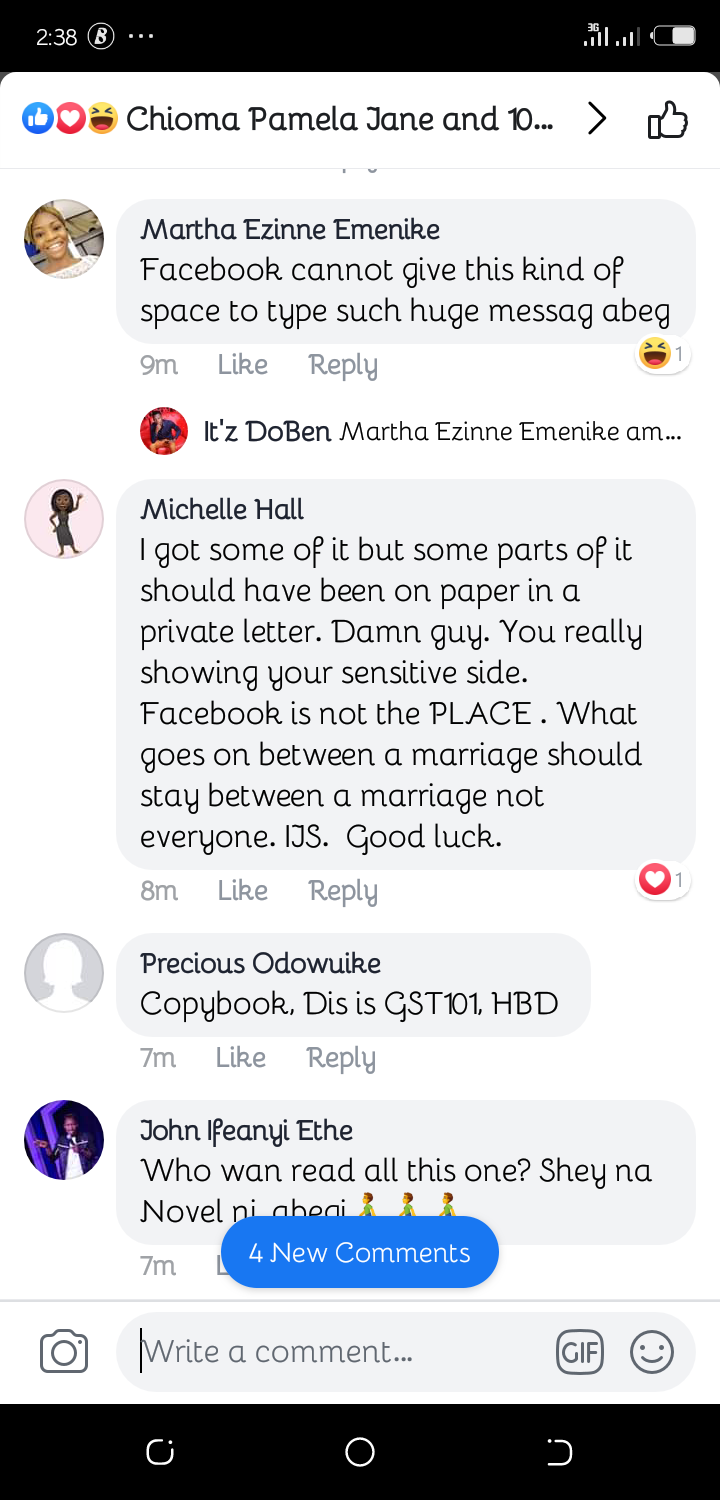Go back using the system back button
The height and width of the screenshot is (1500, 720).
(560, 1452)
